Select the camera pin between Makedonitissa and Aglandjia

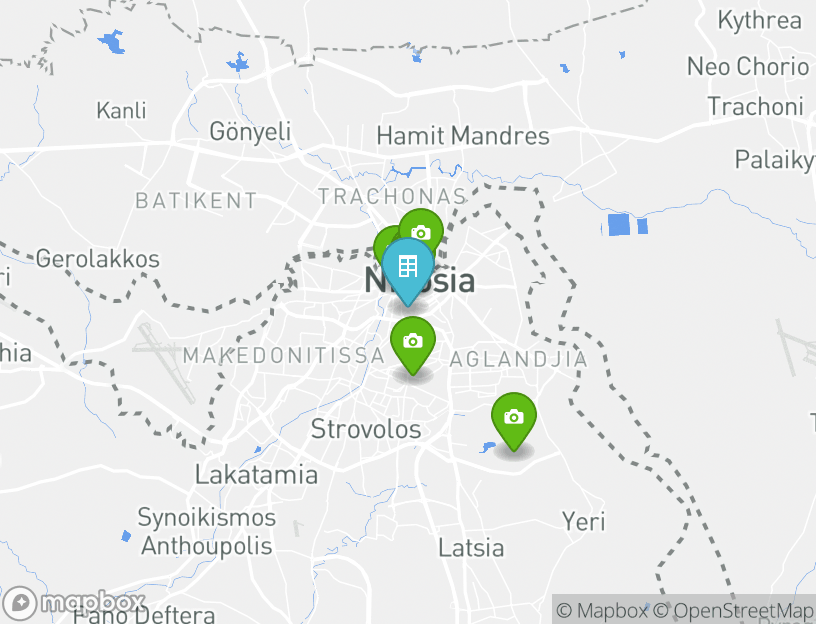[x=412, y=342]
